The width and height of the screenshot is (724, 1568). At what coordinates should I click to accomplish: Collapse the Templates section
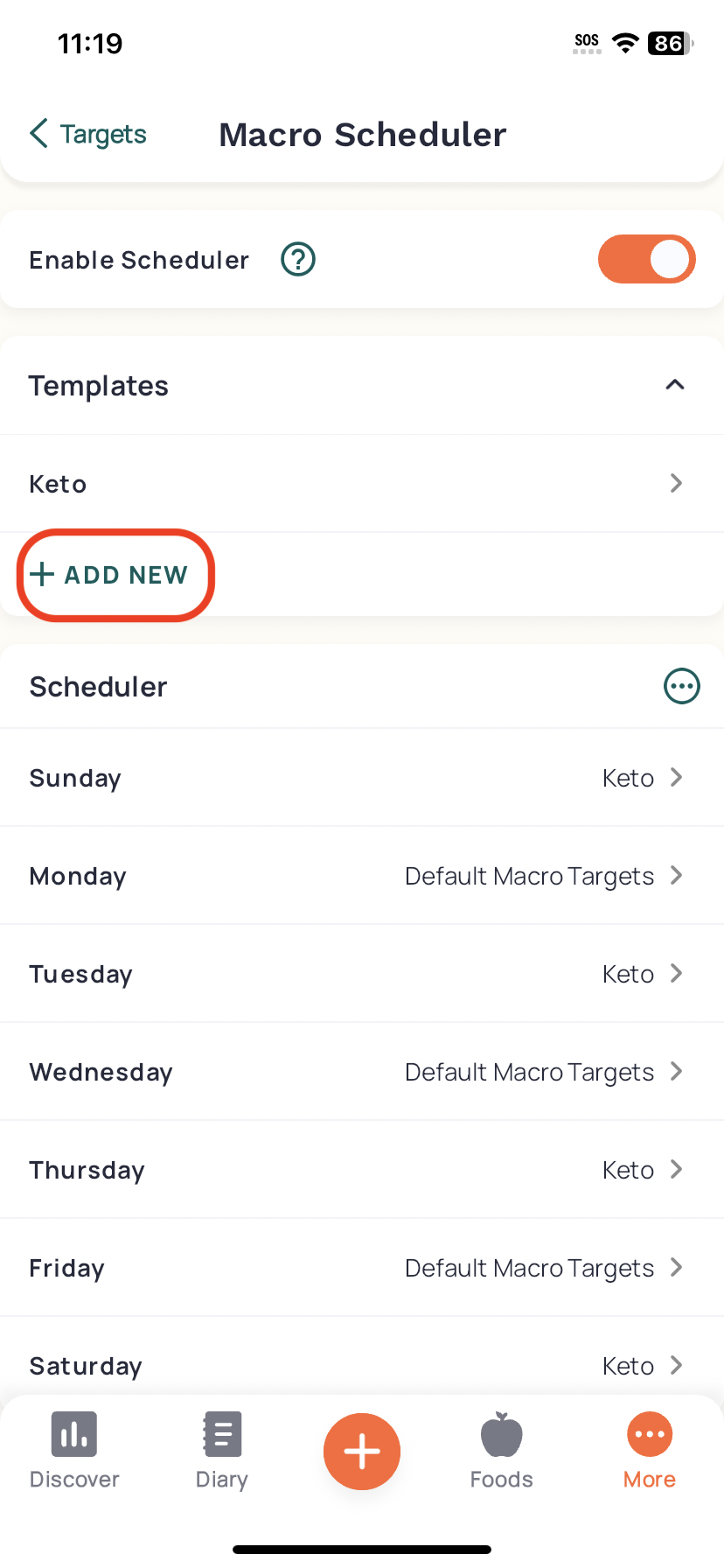[674, 384]
